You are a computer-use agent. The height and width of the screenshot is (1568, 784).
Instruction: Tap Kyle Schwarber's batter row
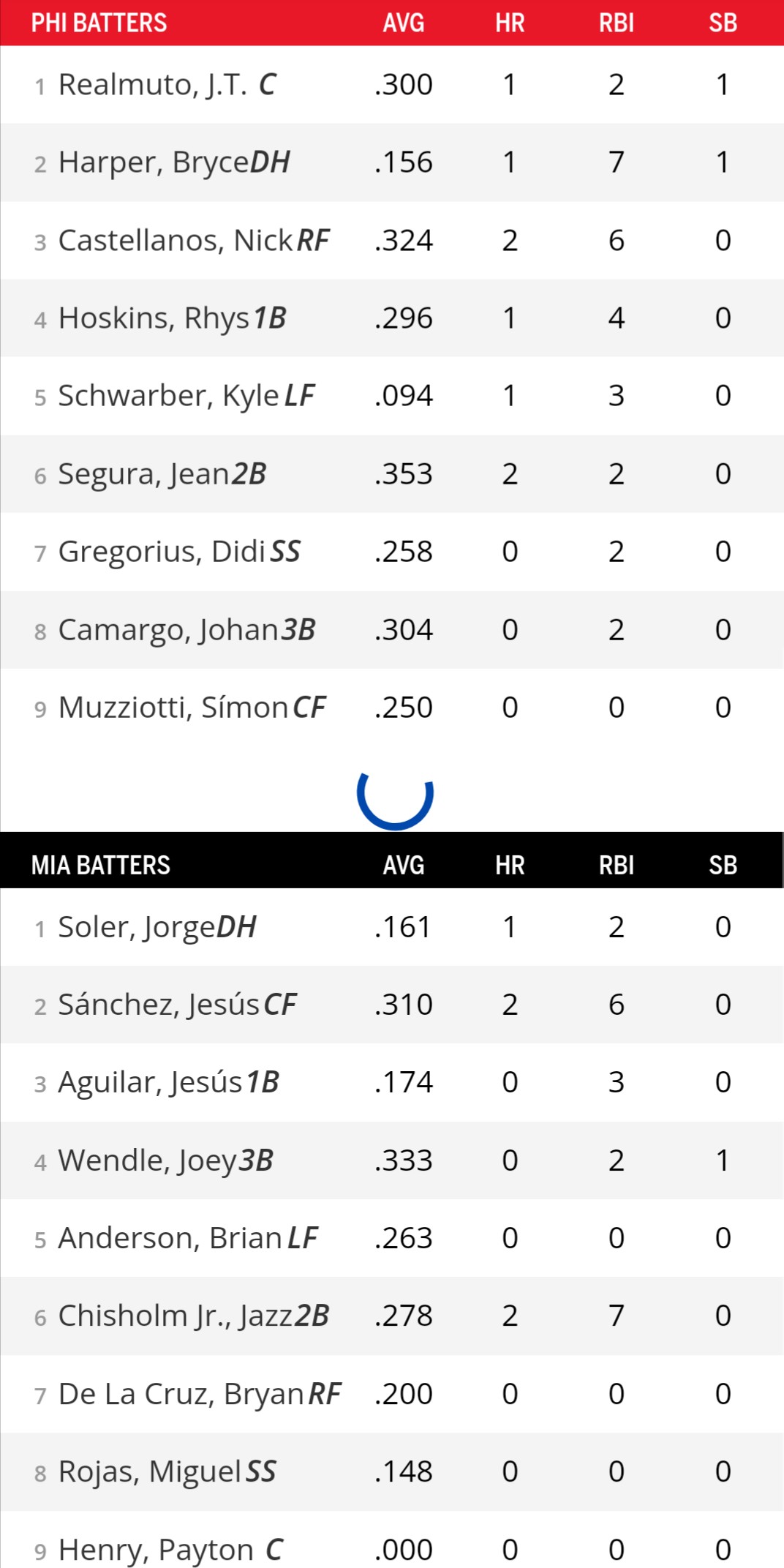click(x=168, y=396)
